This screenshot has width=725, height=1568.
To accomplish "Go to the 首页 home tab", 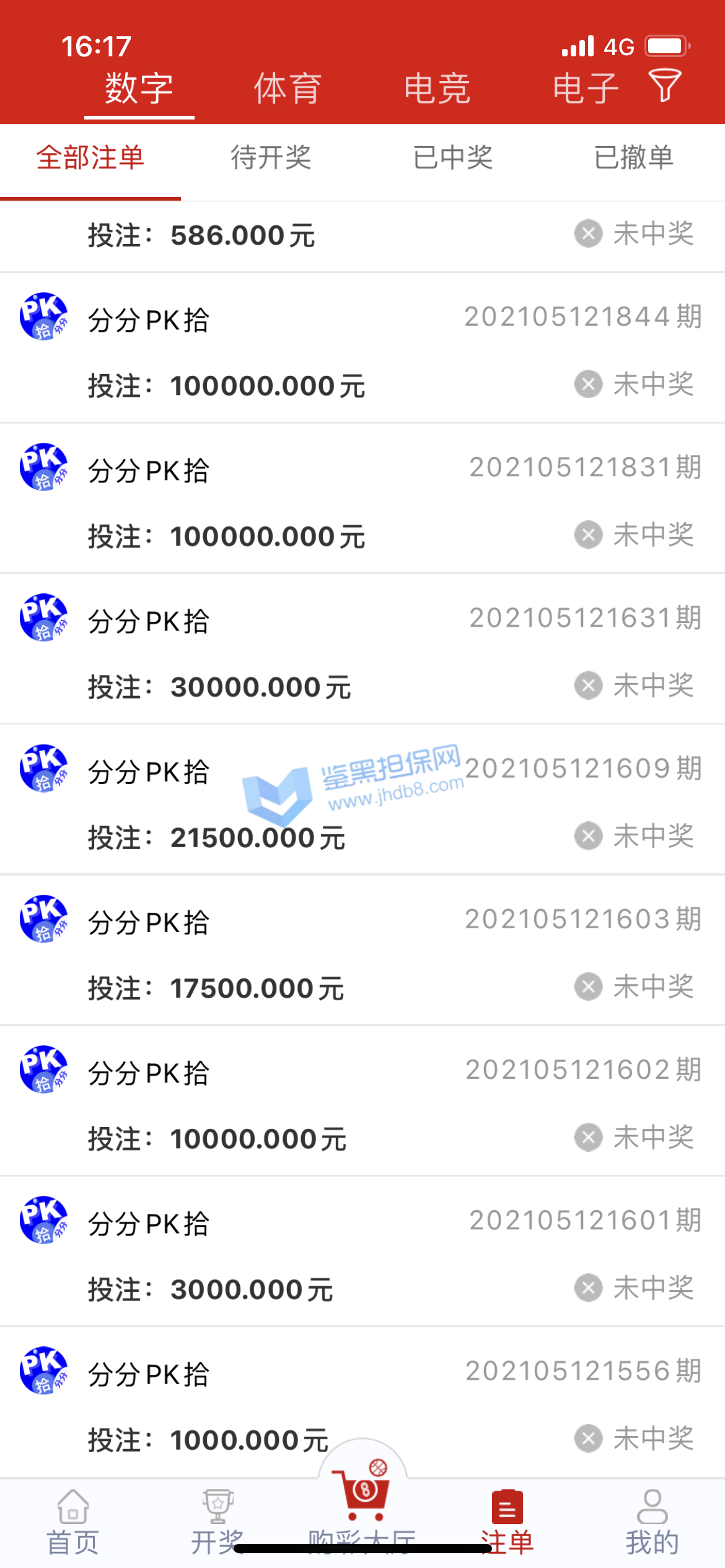I will [x=73, y=1522].
